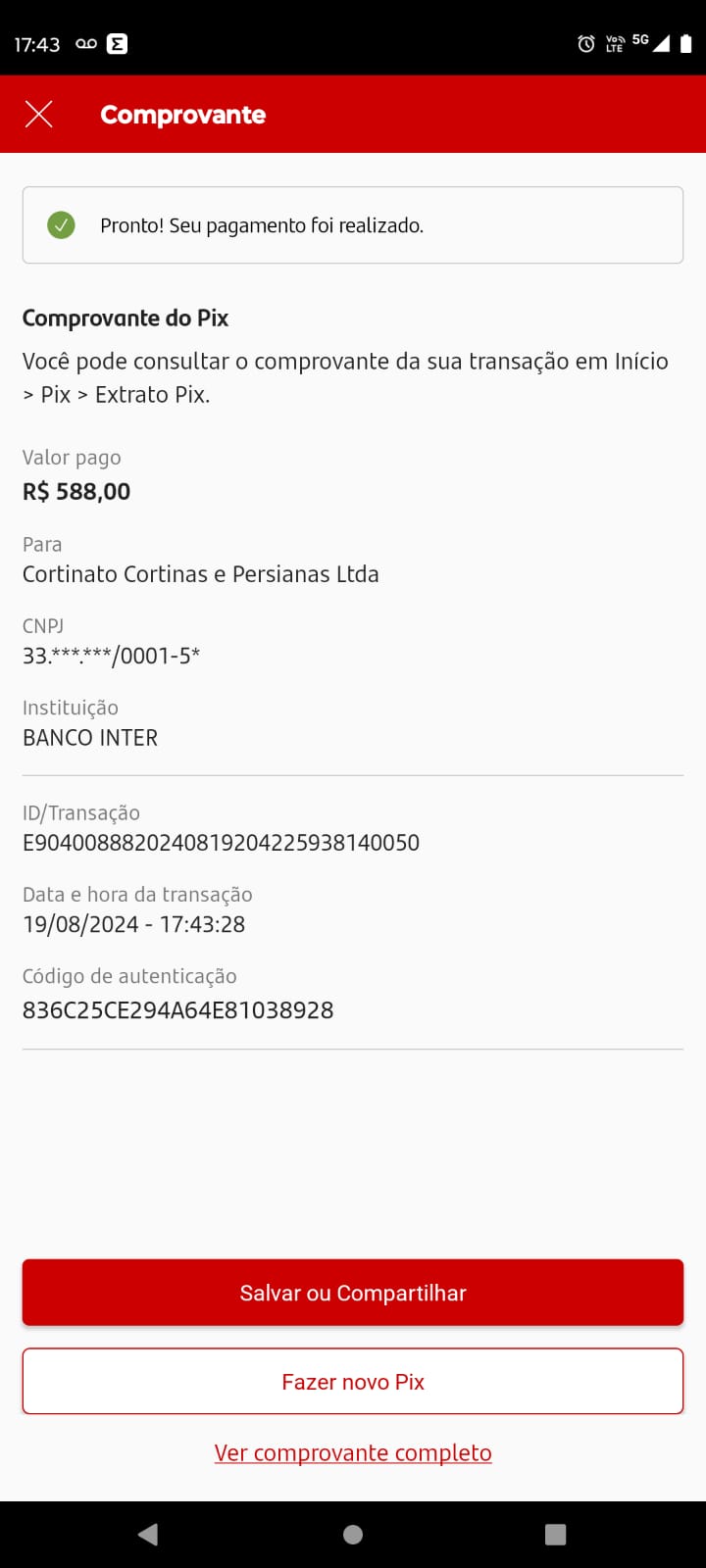Start a new Pix with Fazer novo Pix
The height and width of the screenshot is (1568, 706).
point(353,1381)
